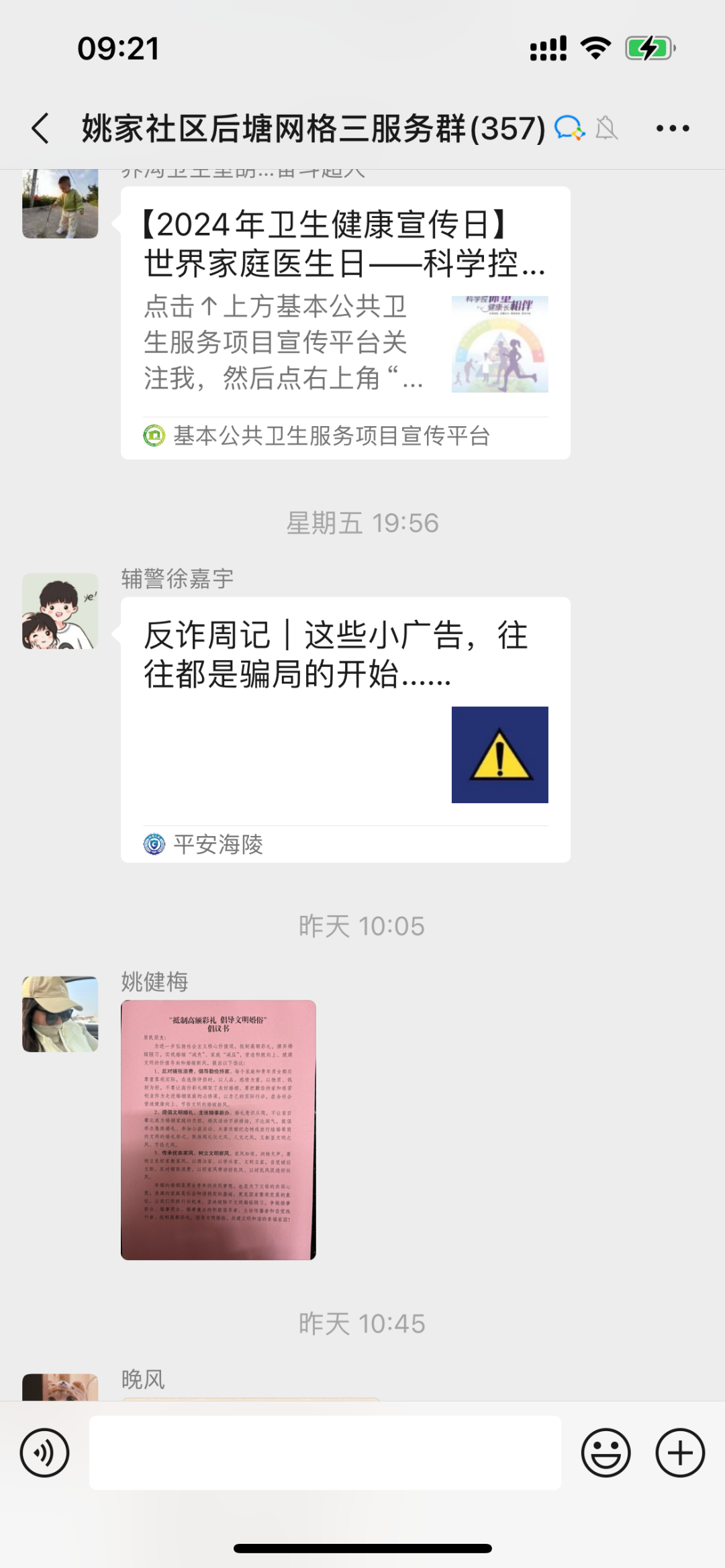Open the 2024年卫生健康宣传日 article card

point(345,322)
